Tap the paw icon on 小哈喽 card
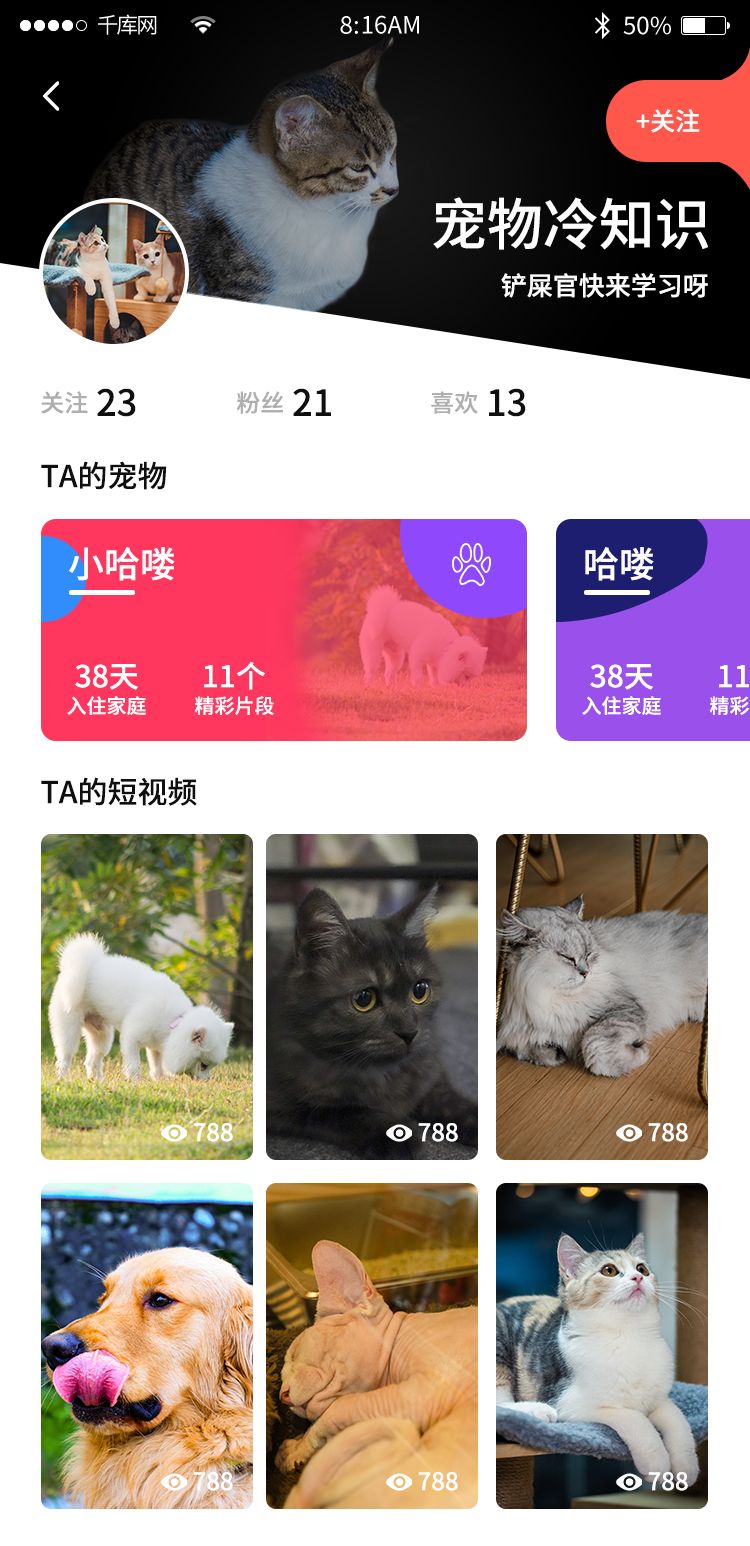Viewport: 750px width, 1546px height. coord(471,564)
